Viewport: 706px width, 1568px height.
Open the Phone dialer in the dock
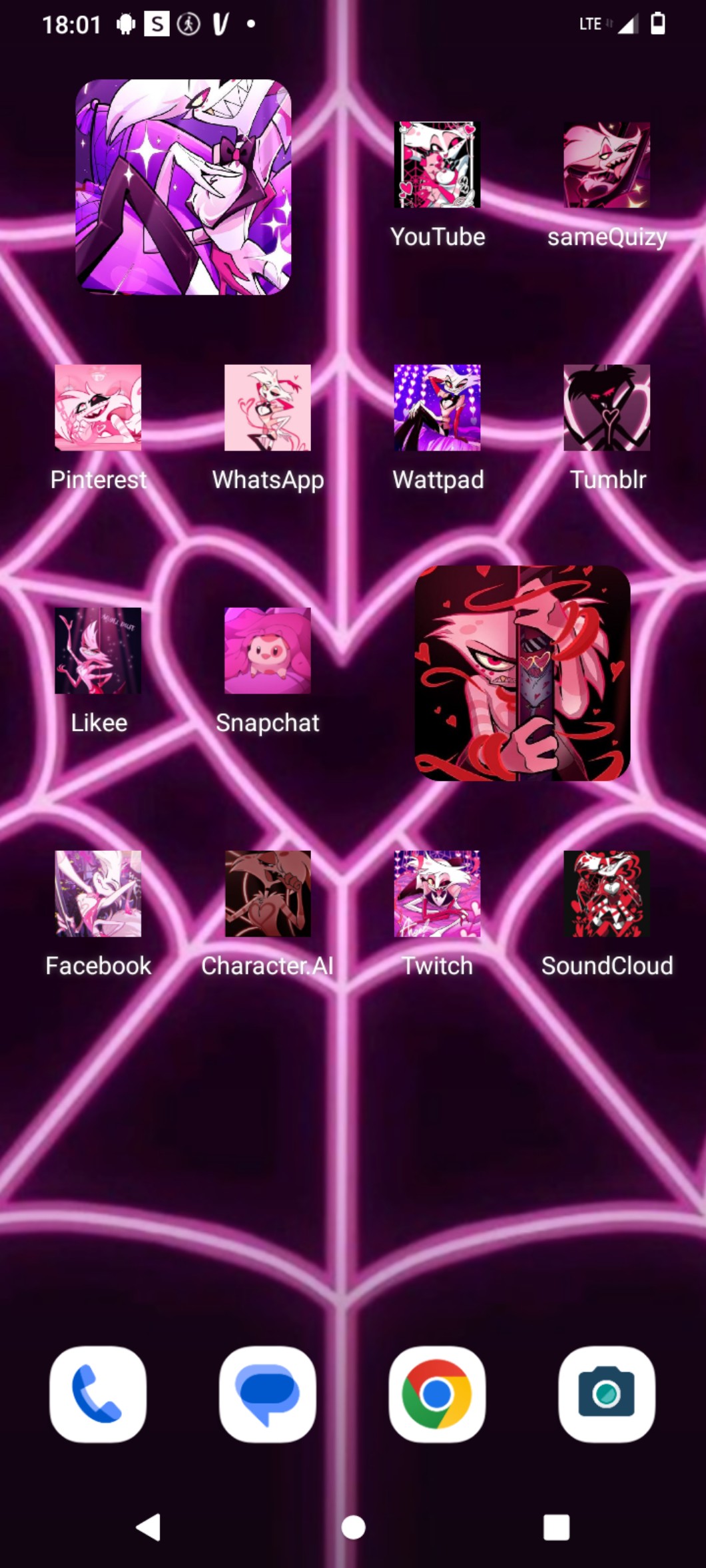(x=98, y=1394)
